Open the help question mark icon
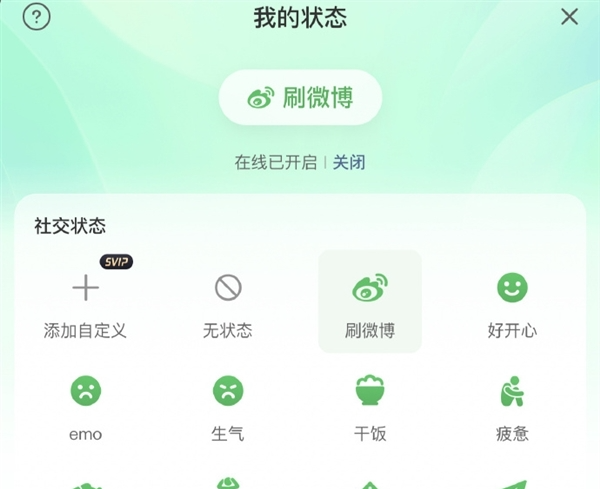The width and height of the screenshot is (600, 489). (x=36, y=16)
